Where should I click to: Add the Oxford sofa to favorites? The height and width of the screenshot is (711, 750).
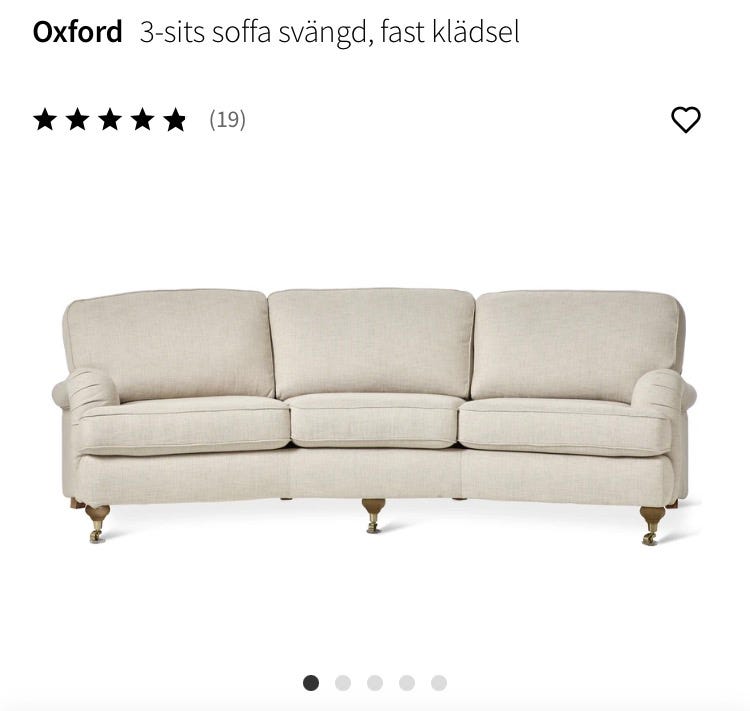(685, 120)
